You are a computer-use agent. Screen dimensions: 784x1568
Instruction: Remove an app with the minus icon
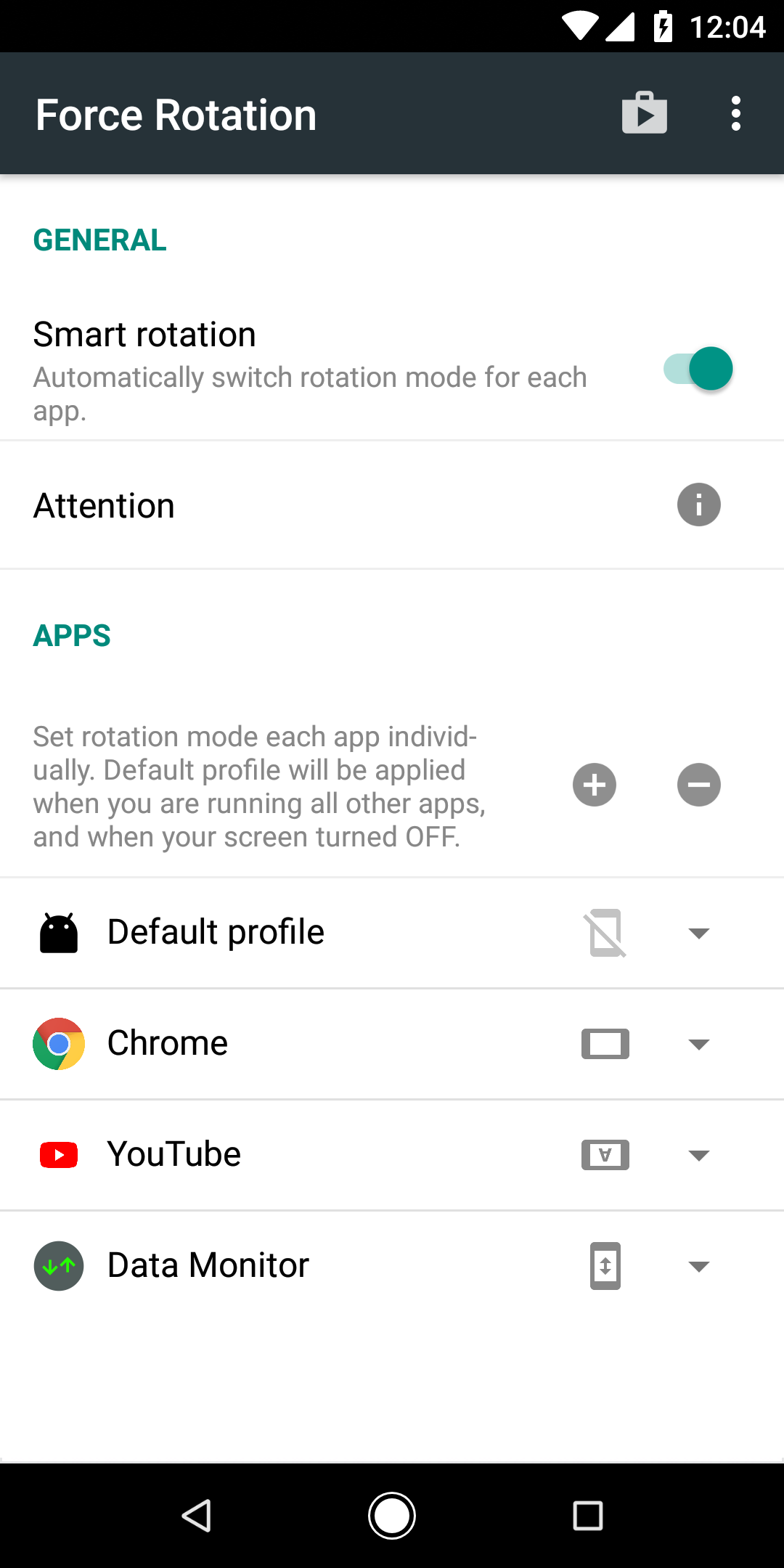click(698, 785)
